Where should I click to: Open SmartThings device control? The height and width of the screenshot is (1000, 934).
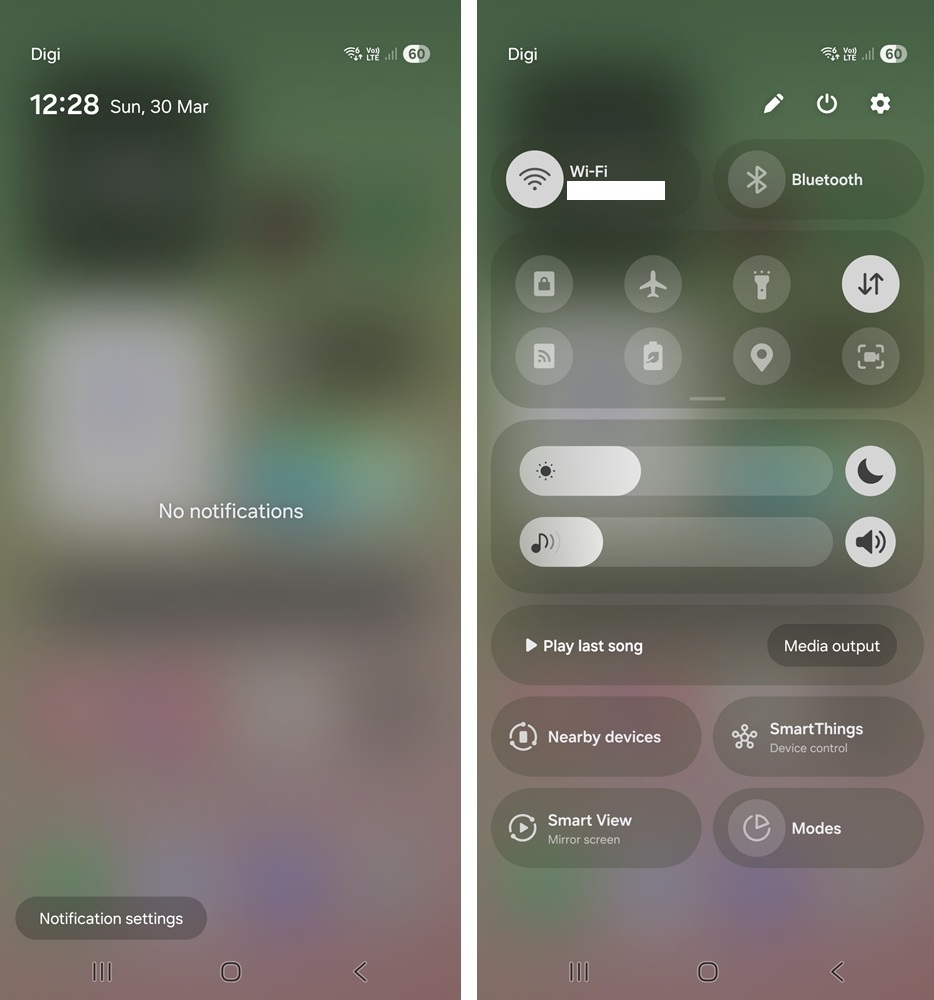tap(817, 737)
